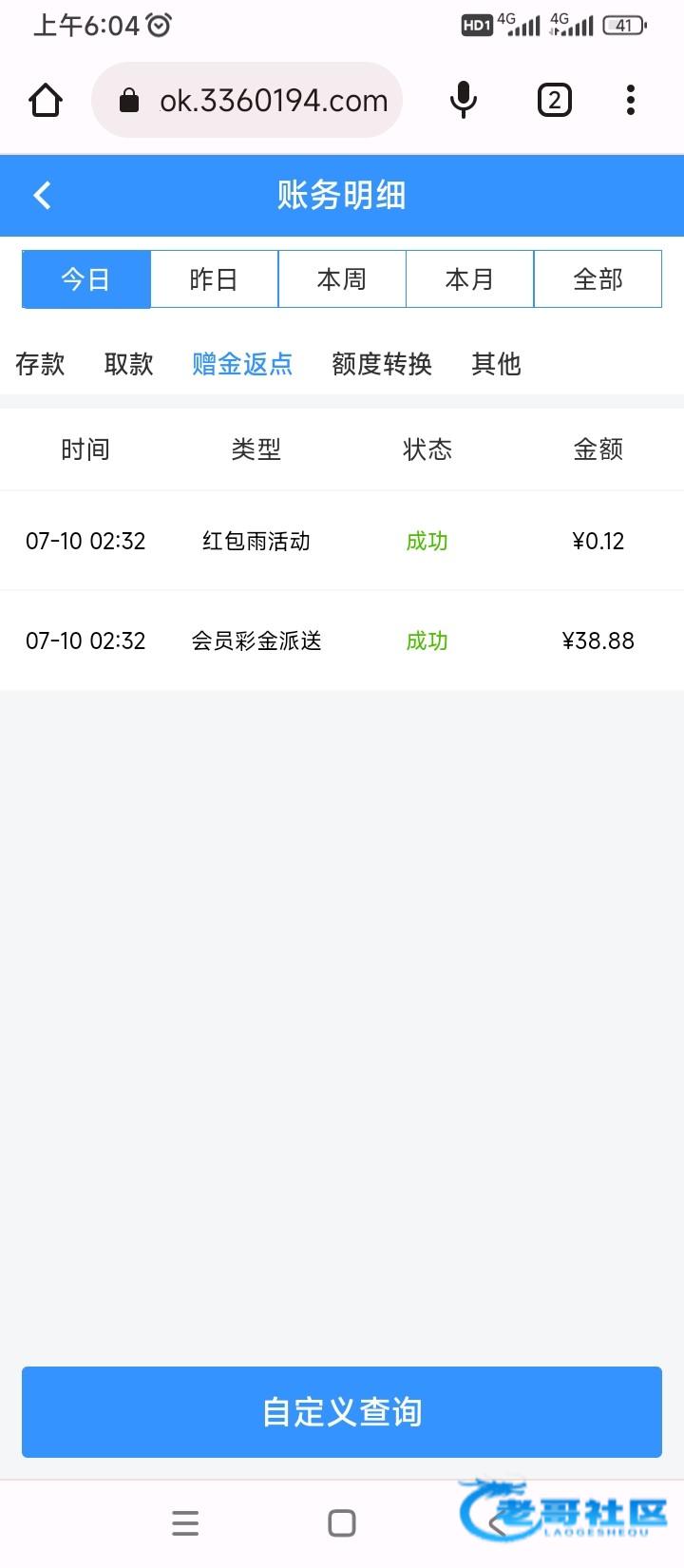Switch to the 昨日 date filter

(x=214, y=279)
